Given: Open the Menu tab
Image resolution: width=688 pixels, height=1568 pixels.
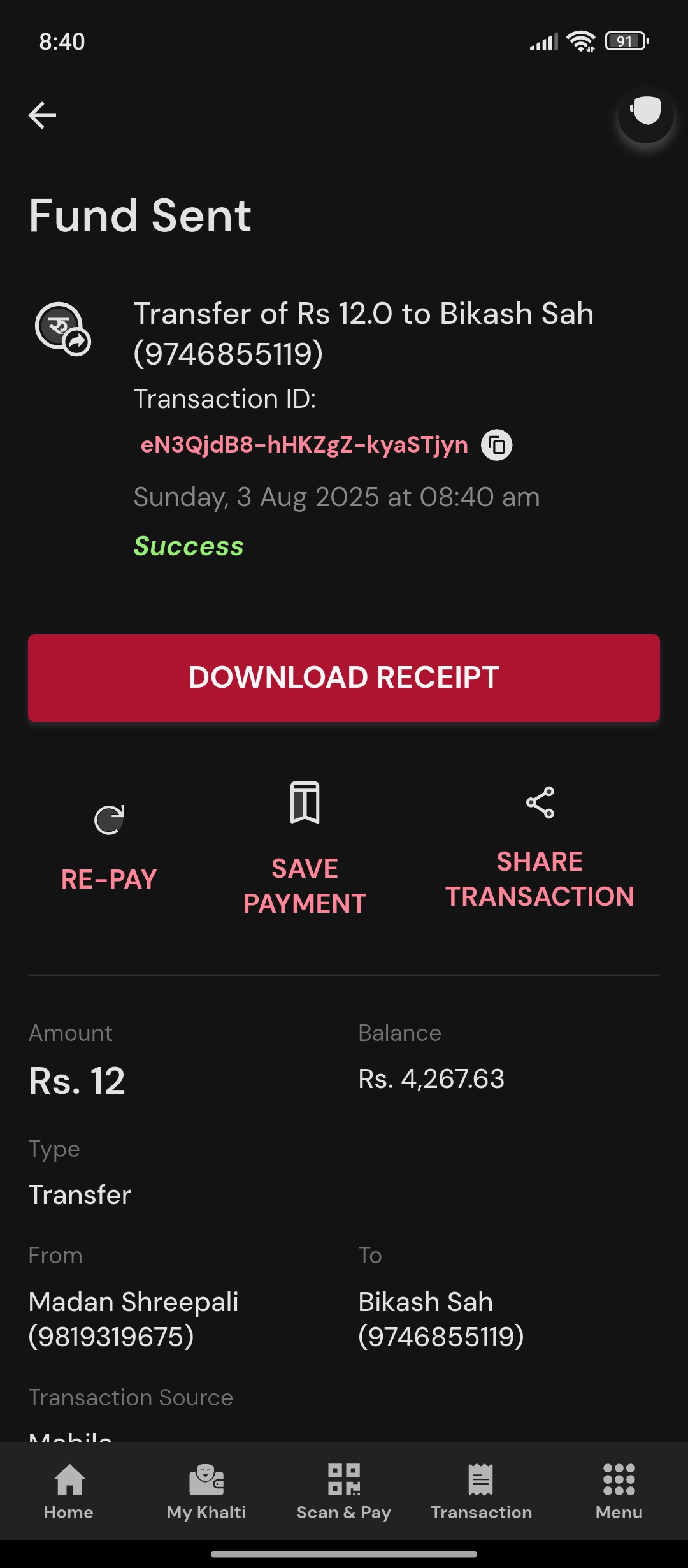Looking at the screenshot, I should click(x=619, y=1492).
